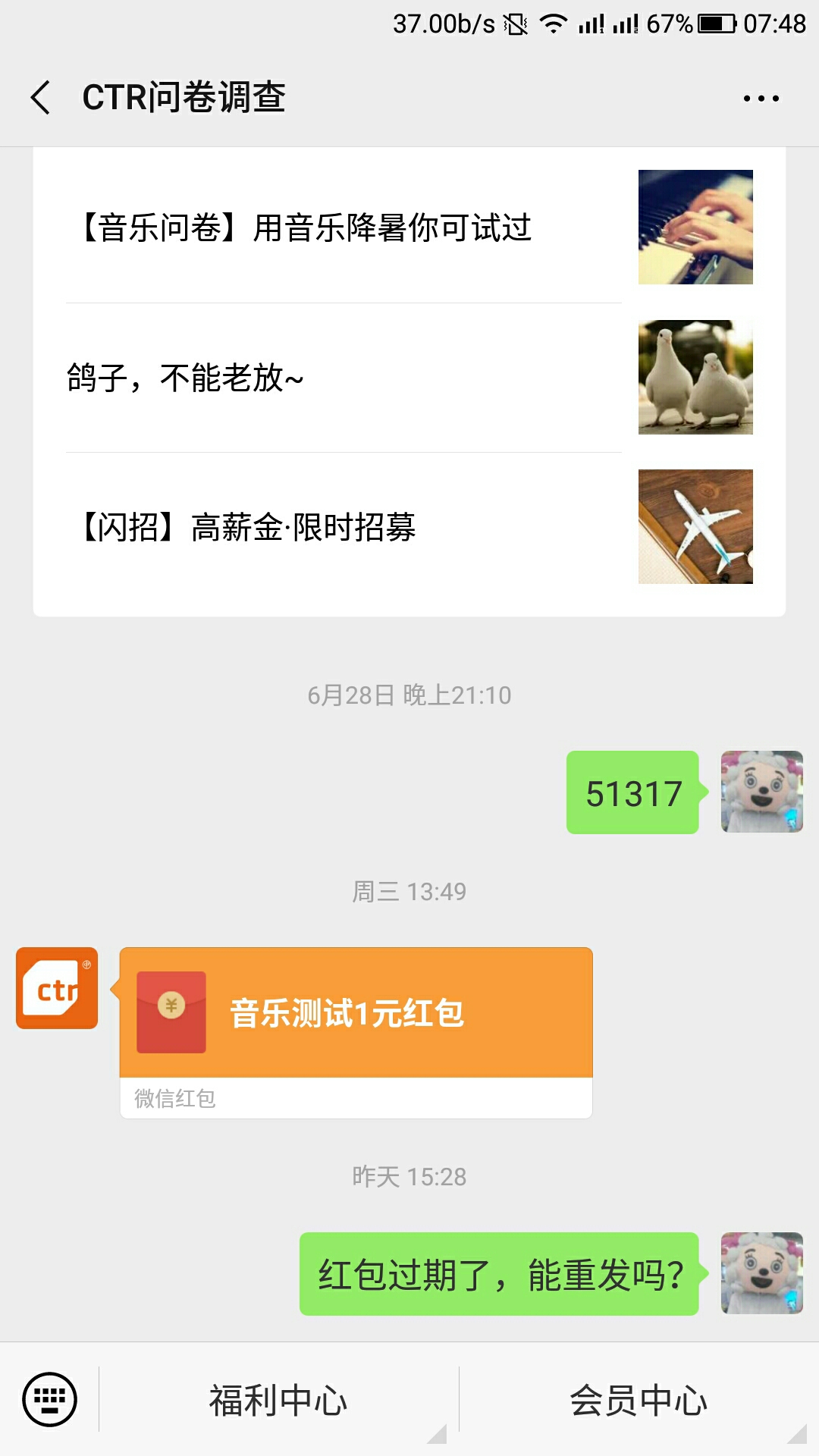
Task: Tap my avatar beside the 51317 message
Action: click(x=761, y=792)
